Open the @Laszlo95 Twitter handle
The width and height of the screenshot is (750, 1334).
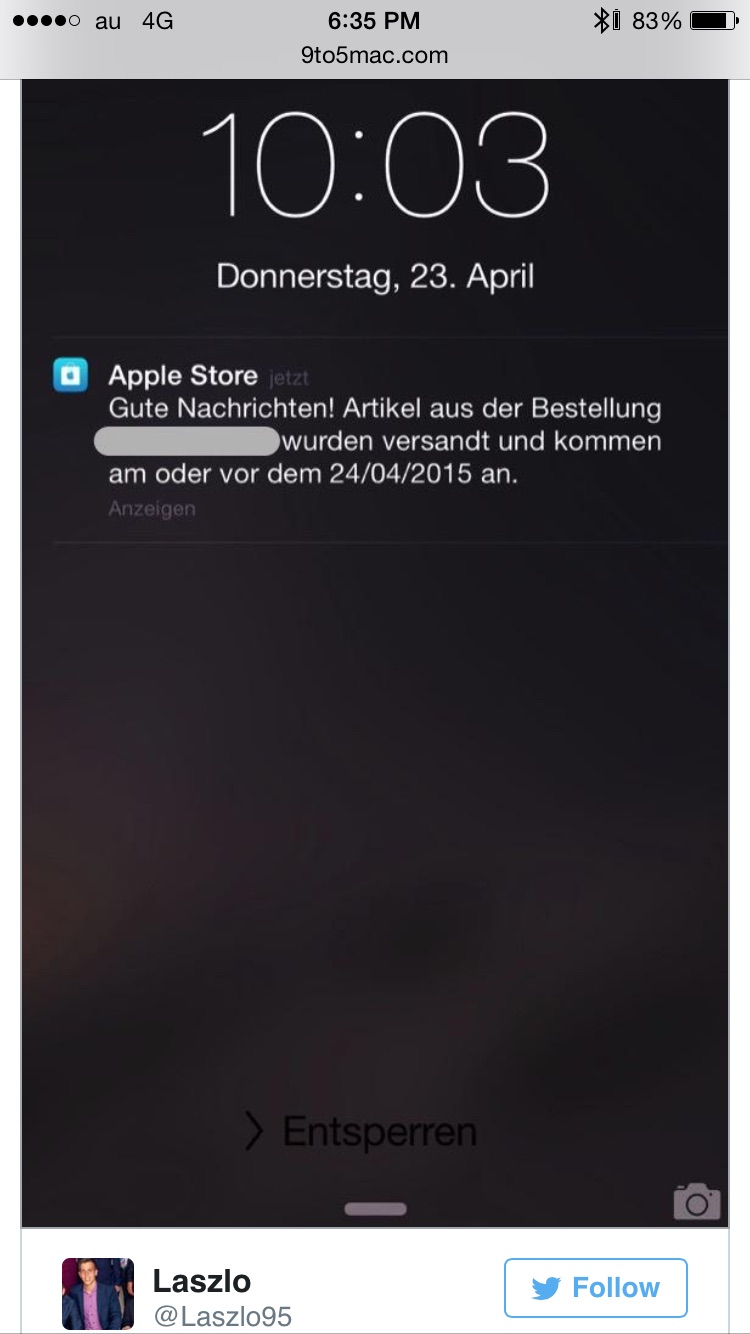point(222,1316)
